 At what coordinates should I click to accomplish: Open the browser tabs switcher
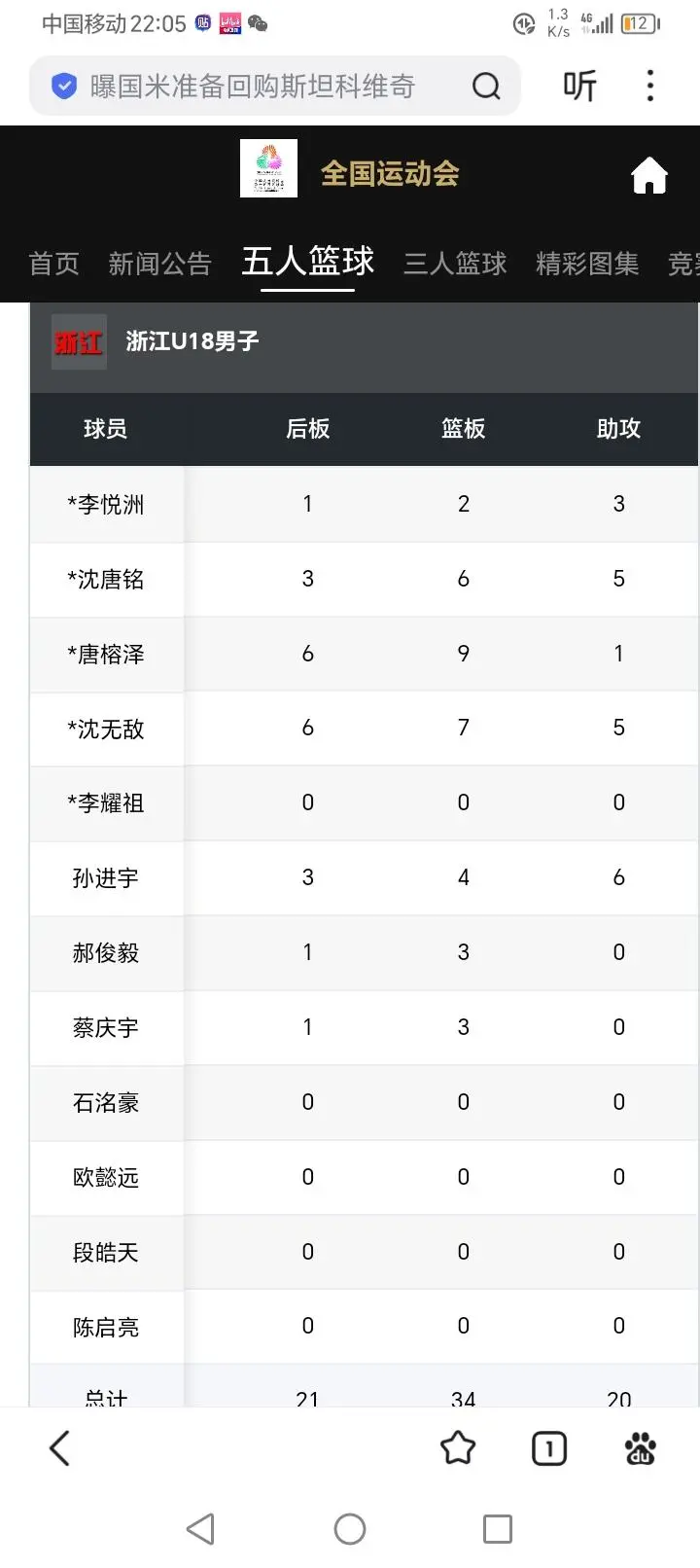(549, 1448)
